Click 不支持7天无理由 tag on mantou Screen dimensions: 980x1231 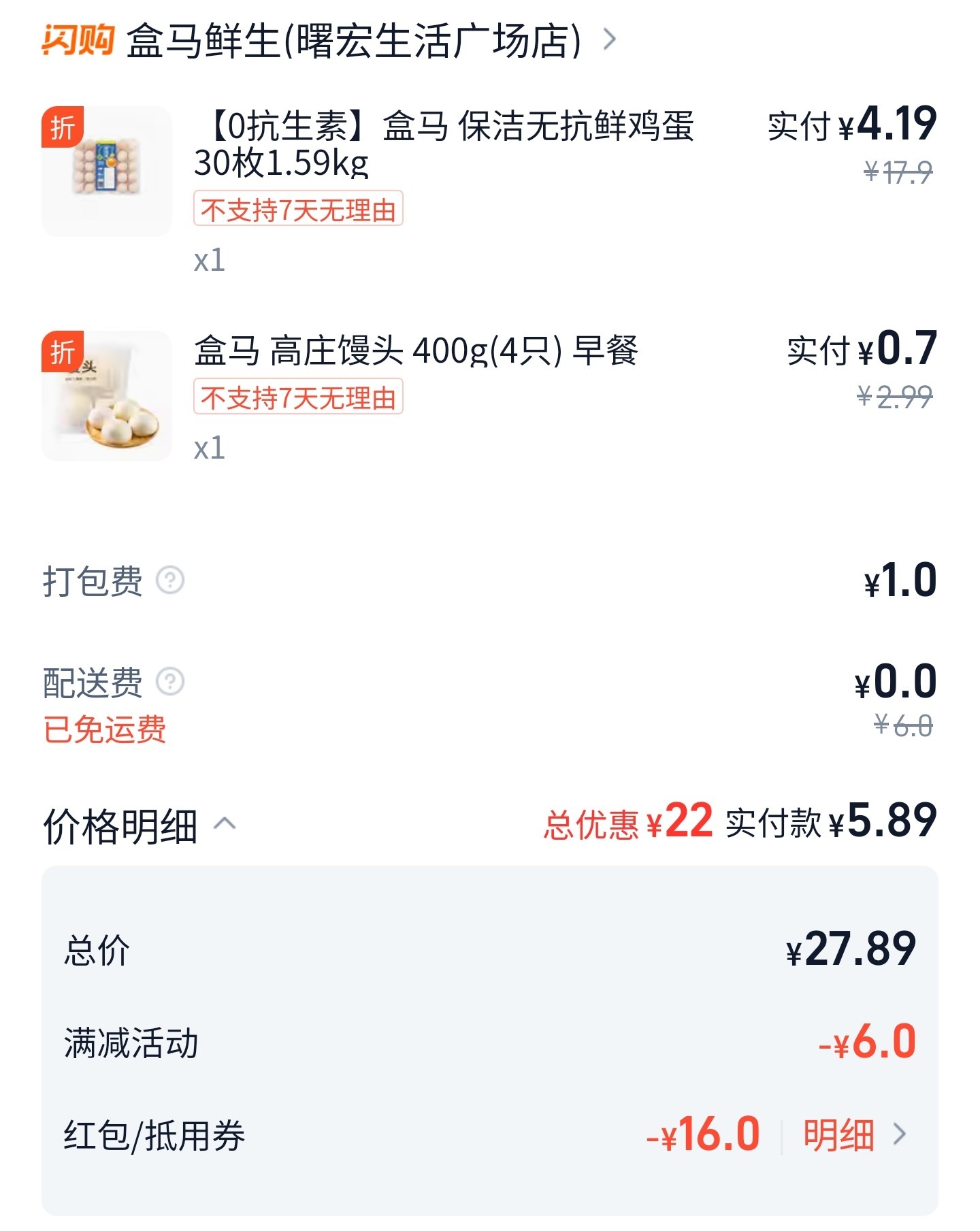tap(299, 397)
